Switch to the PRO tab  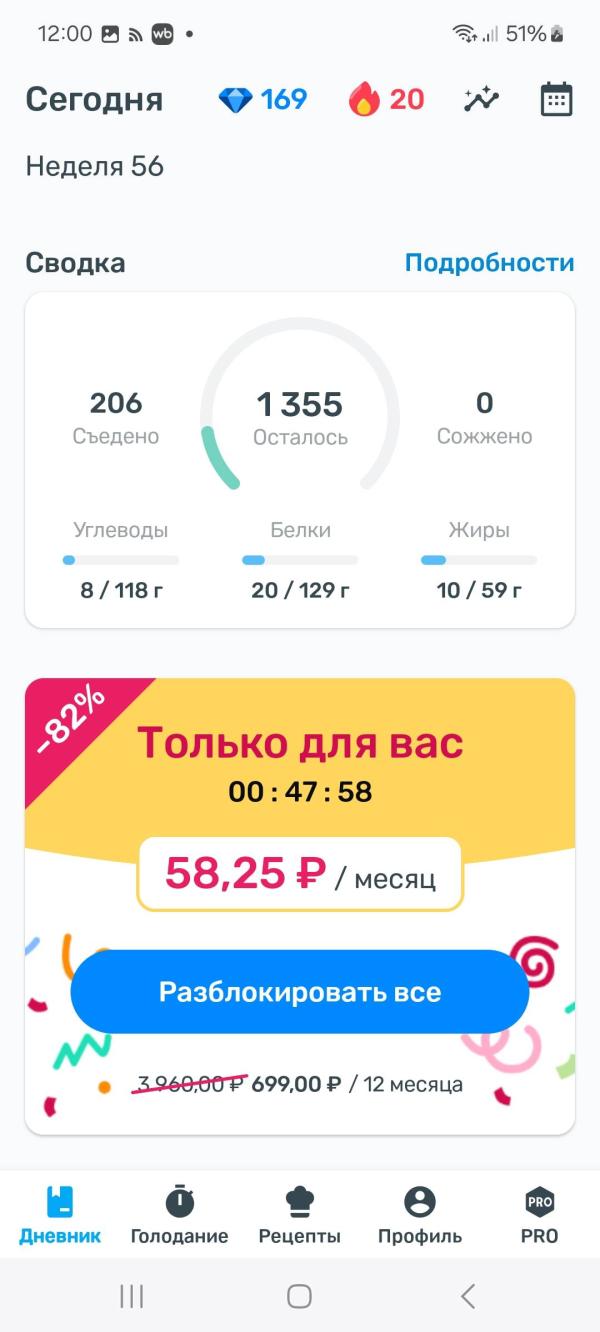(x=539, y=1214)
